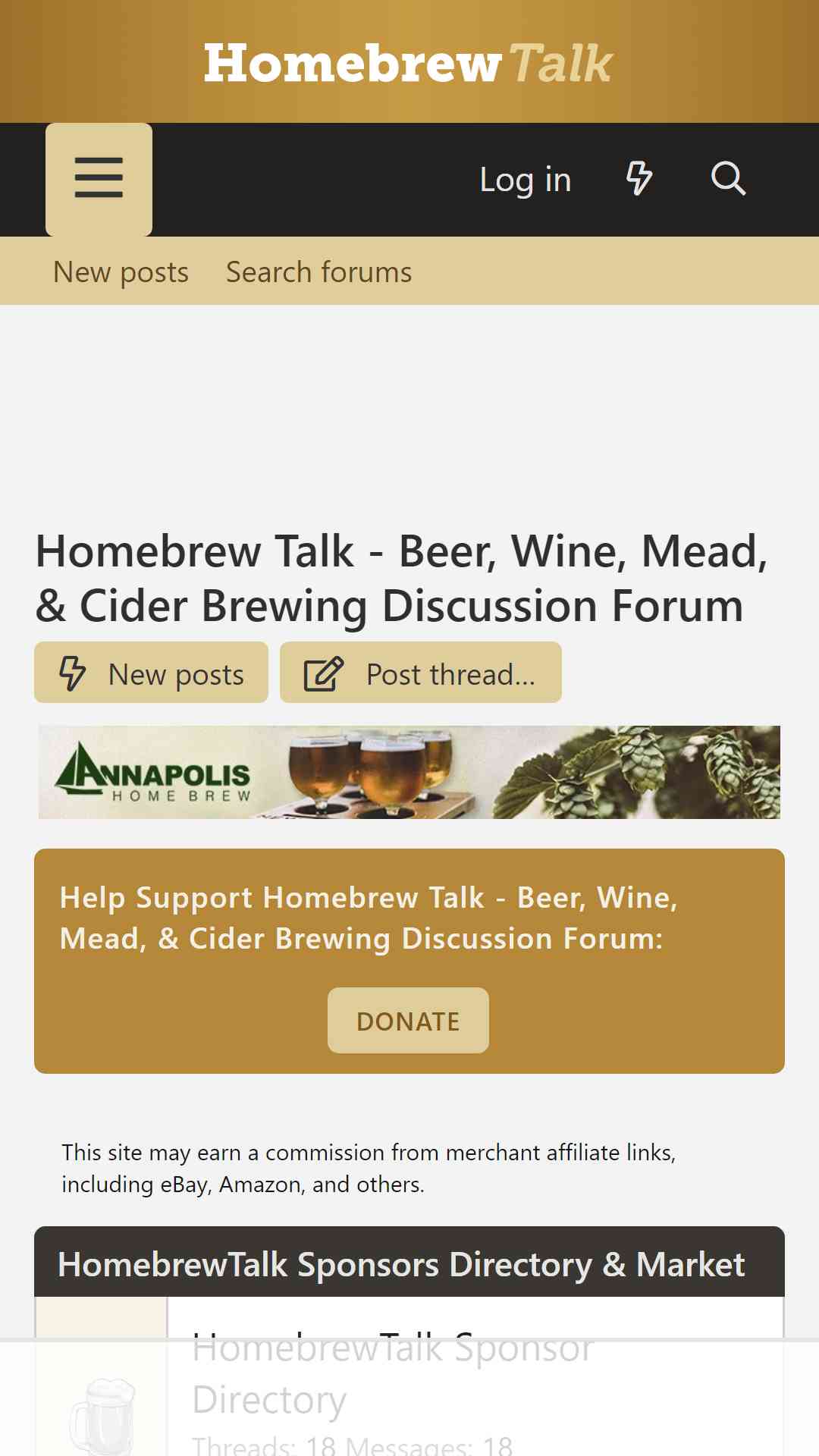The image size is (819, 1456).
Task: Open HomebrewTalk Sponsors Directory & Market category
Action: [x=401, y=1264]
